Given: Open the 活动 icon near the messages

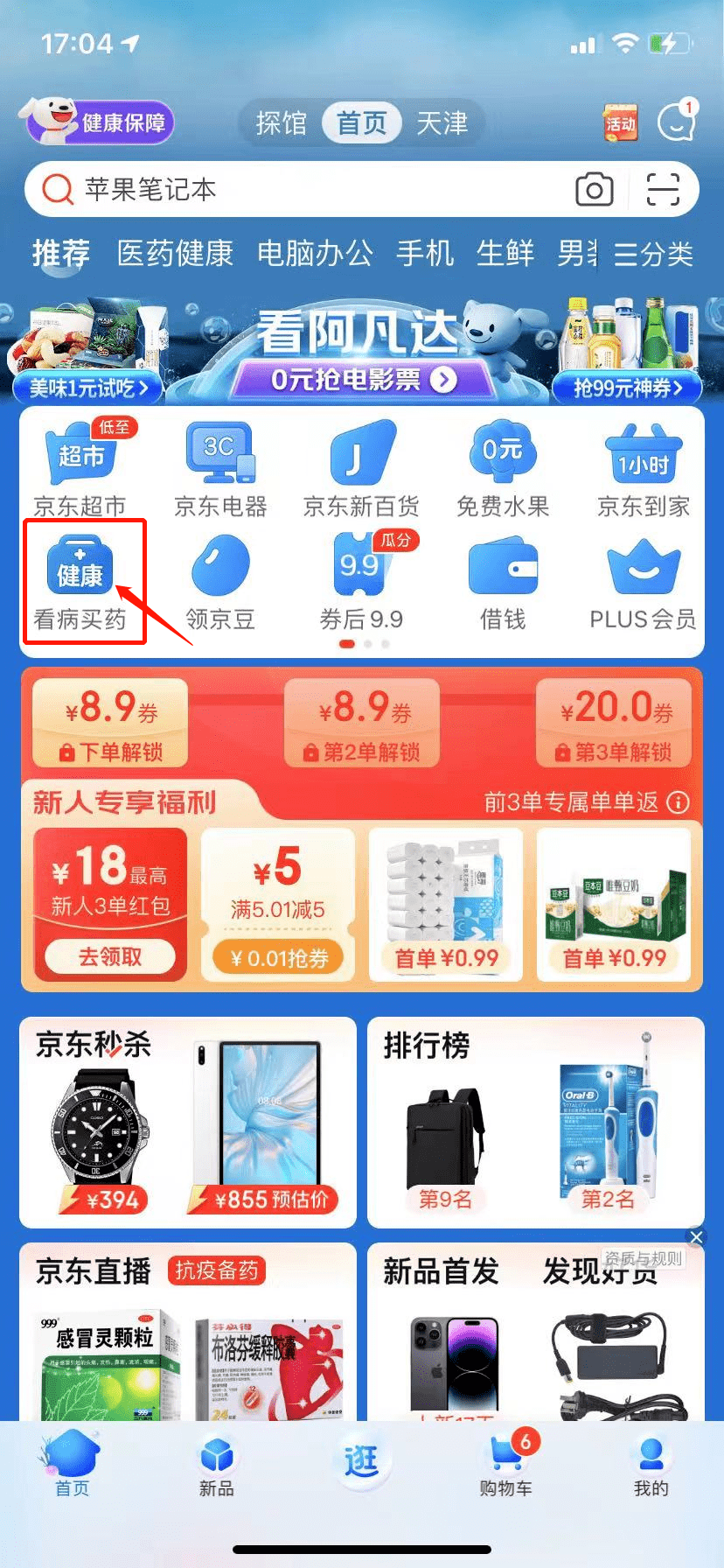Looking at the screenshot, I should pos(619,122).
